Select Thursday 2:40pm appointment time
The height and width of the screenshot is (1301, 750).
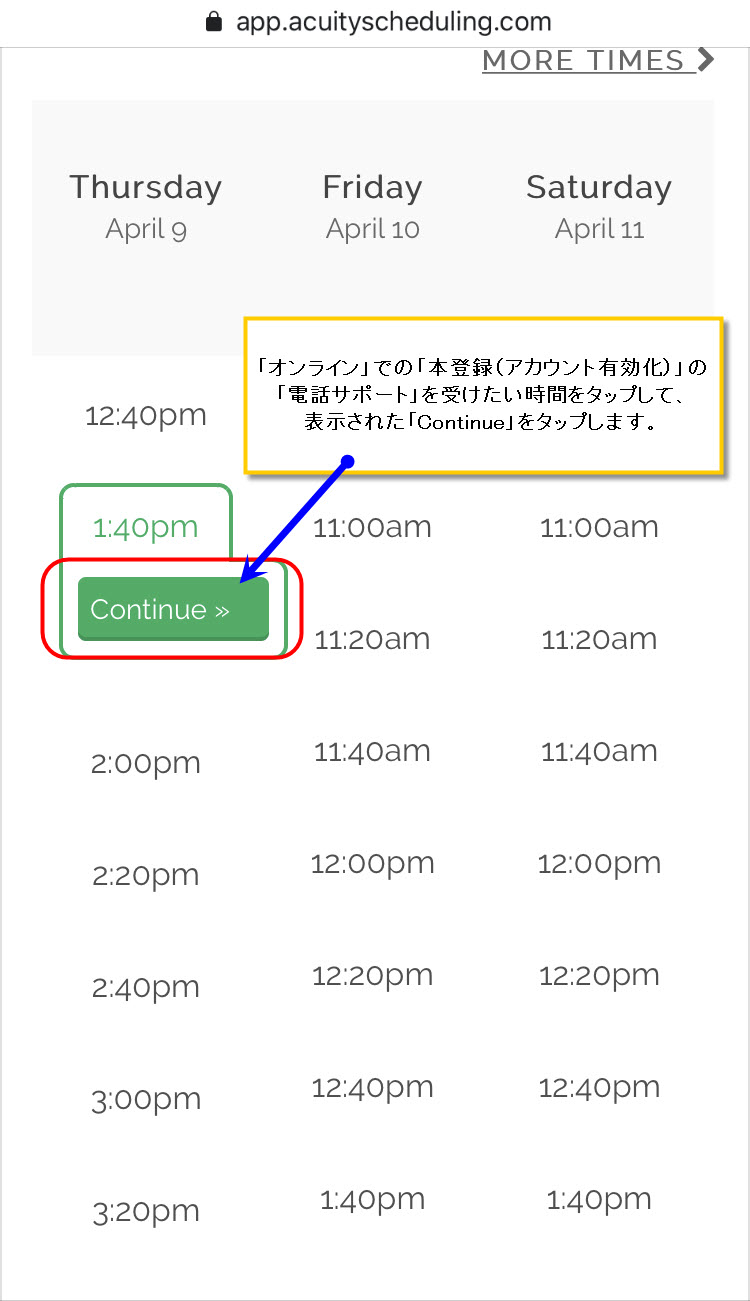point(146,988)
